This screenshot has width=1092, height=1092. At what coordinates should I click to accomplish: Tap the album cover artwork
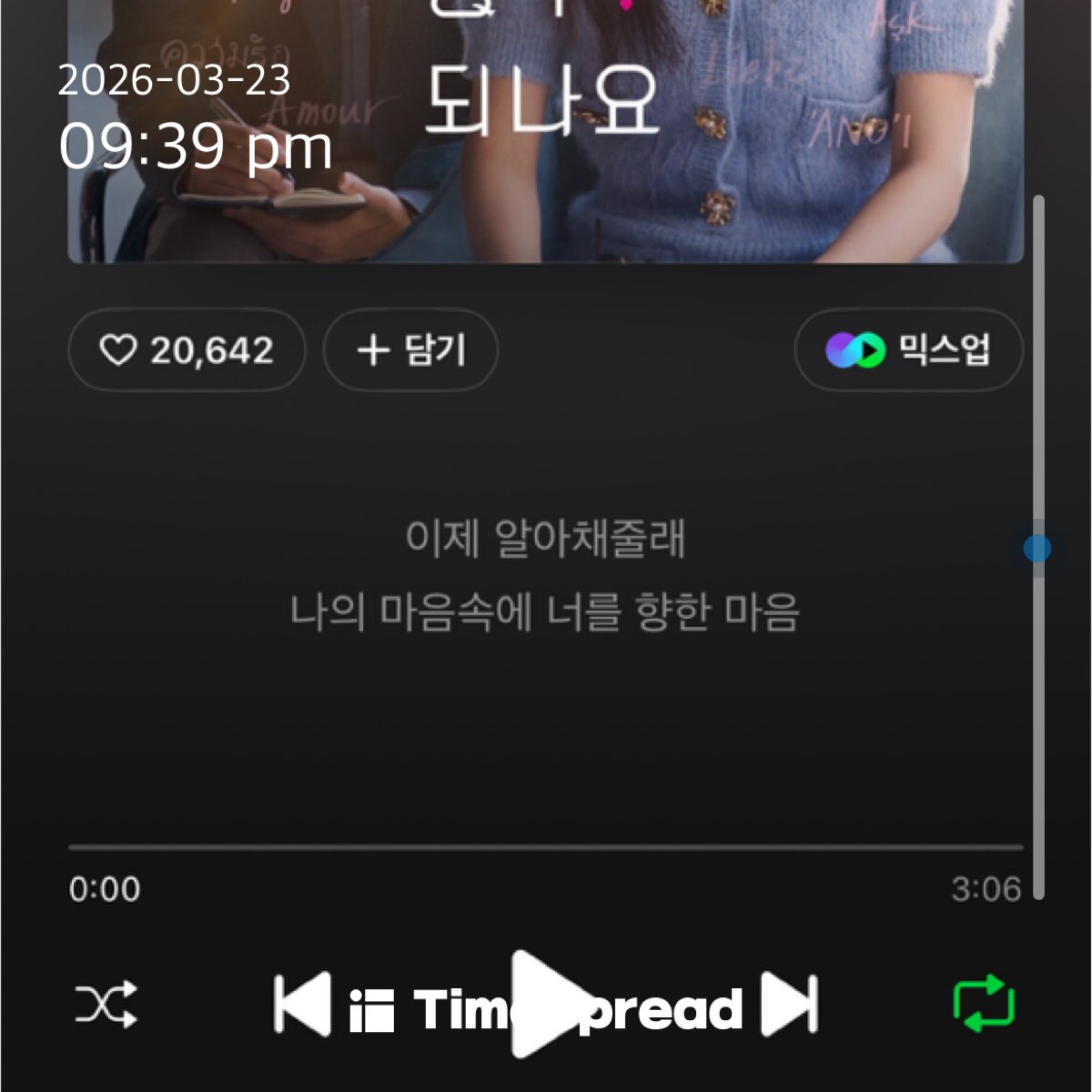click(546, 136)
